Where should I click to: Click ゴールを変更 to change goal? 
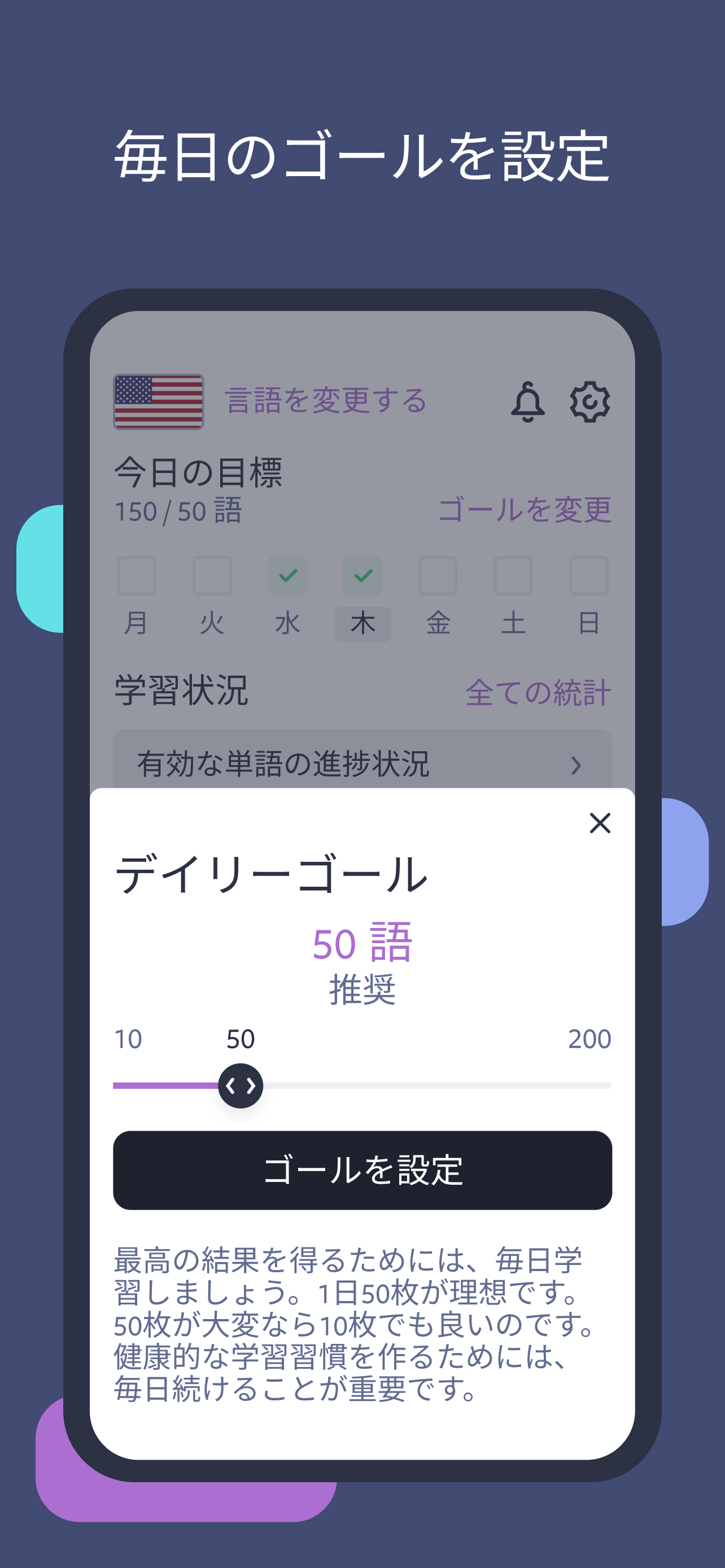[526, 511]
